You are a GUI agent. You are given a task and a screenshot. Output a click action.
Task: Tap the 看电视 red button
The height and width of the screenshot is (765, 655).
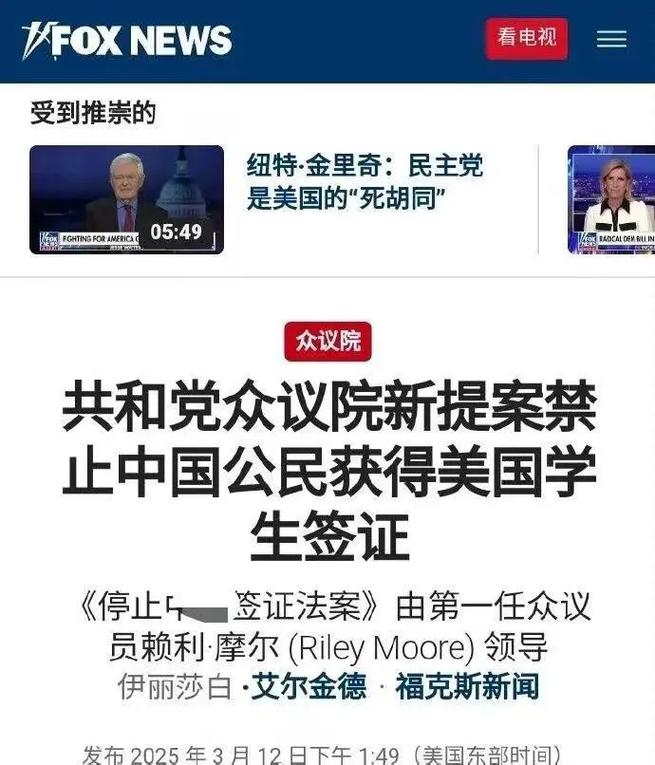[527, 38]
